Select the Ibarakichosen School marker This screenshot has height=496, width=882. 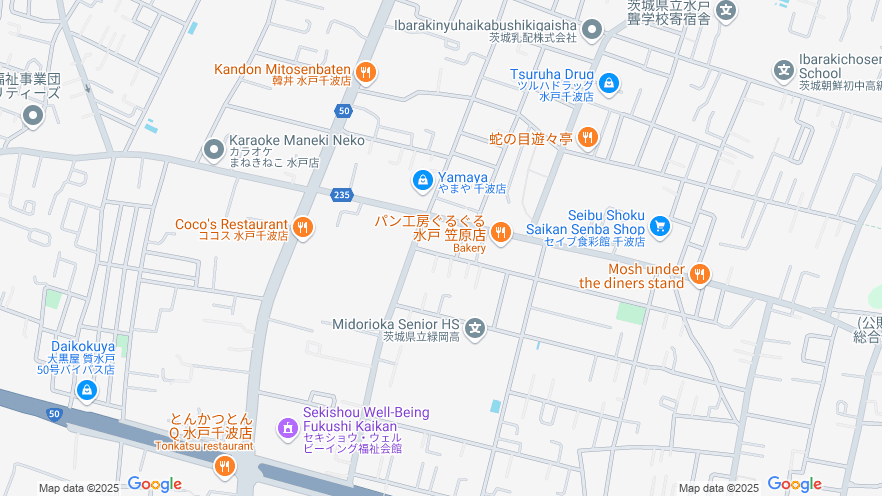(x=785, y=70)
